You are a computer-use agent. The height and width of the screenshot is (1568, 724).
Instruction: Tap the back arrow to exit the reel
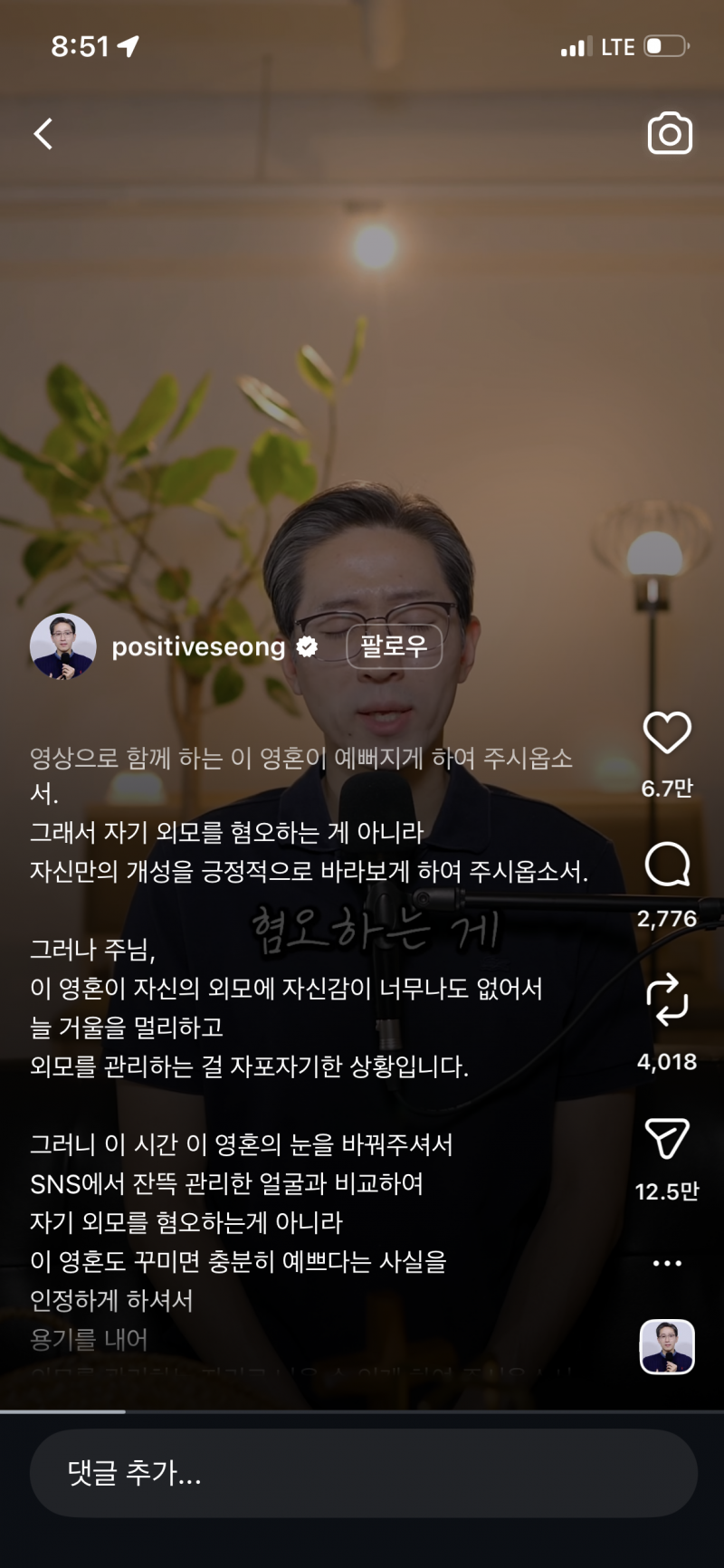click(x=43, y=133)
